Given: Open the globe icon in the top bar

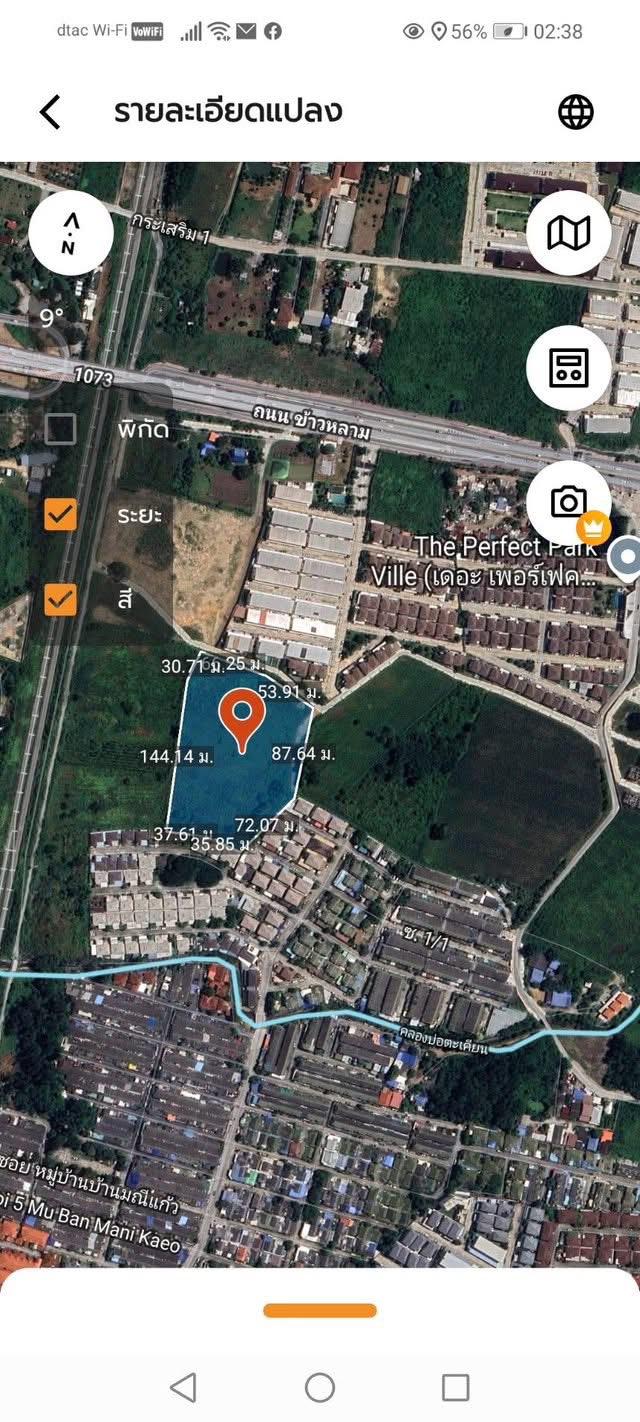Looking at the screenshot, I should click(576, 112).
